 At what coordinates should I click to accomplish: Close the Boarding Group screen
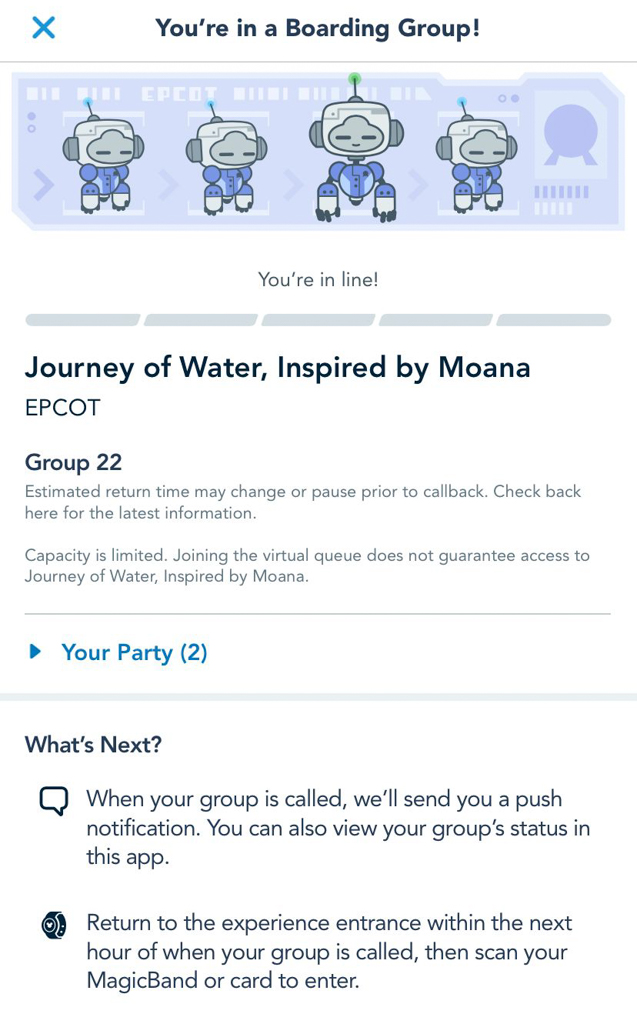[43, 28]
